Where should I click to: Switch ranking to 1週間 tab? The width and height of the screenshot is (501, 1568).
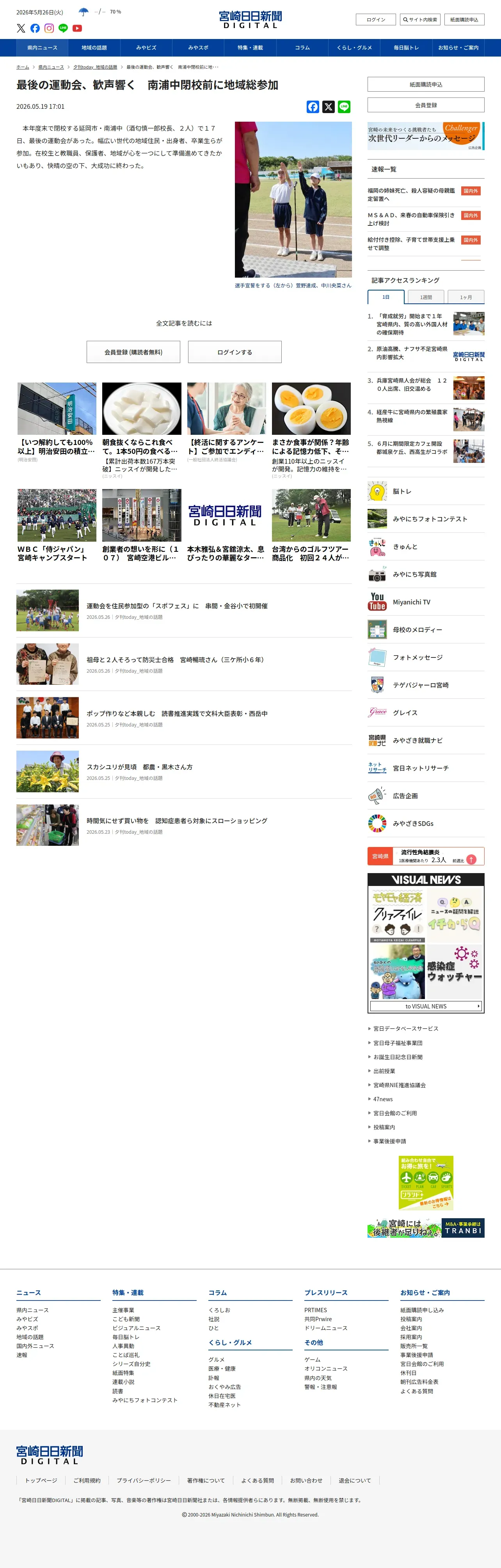click(x=426, y=297)
